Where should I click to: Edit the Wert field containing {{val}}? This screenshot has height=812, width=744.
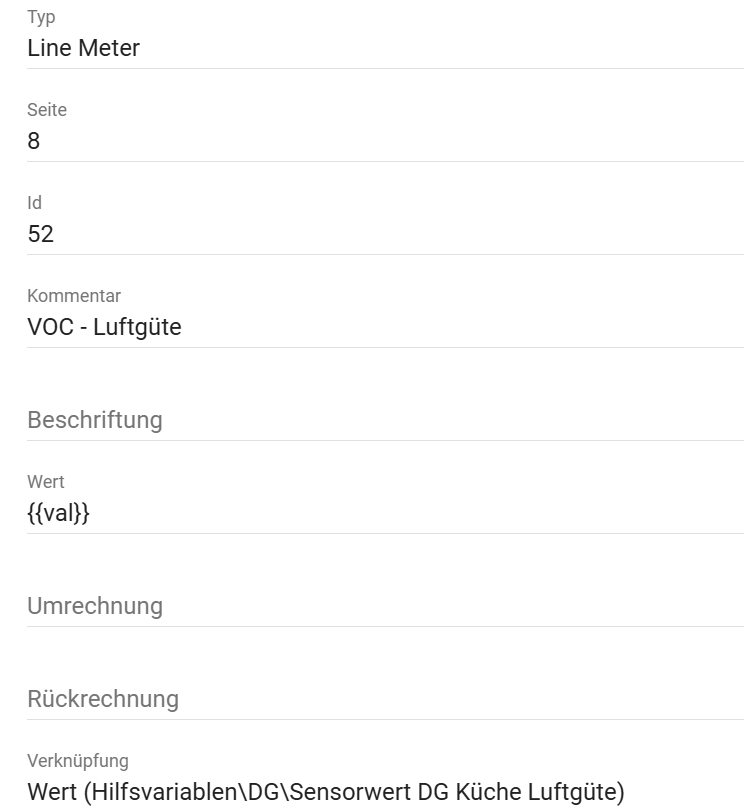pos(385,513)
